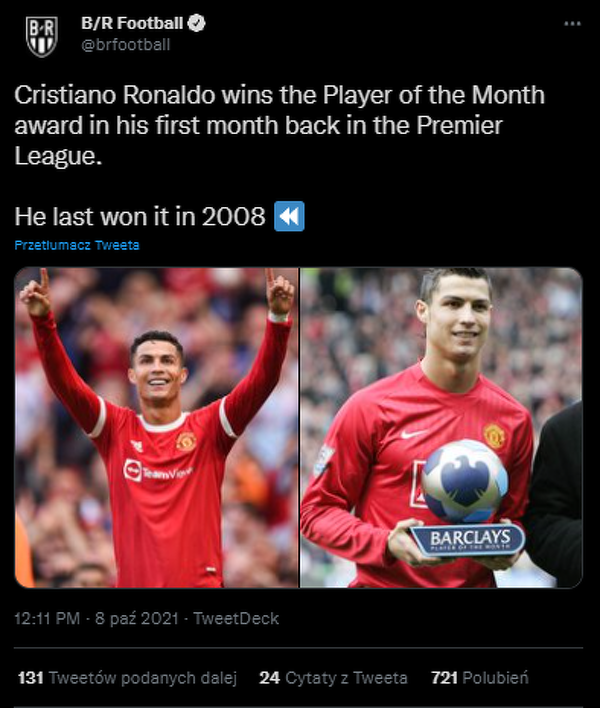View the 24 quote tweets
The image size is (600, 708).
click(x=333, y=678)
